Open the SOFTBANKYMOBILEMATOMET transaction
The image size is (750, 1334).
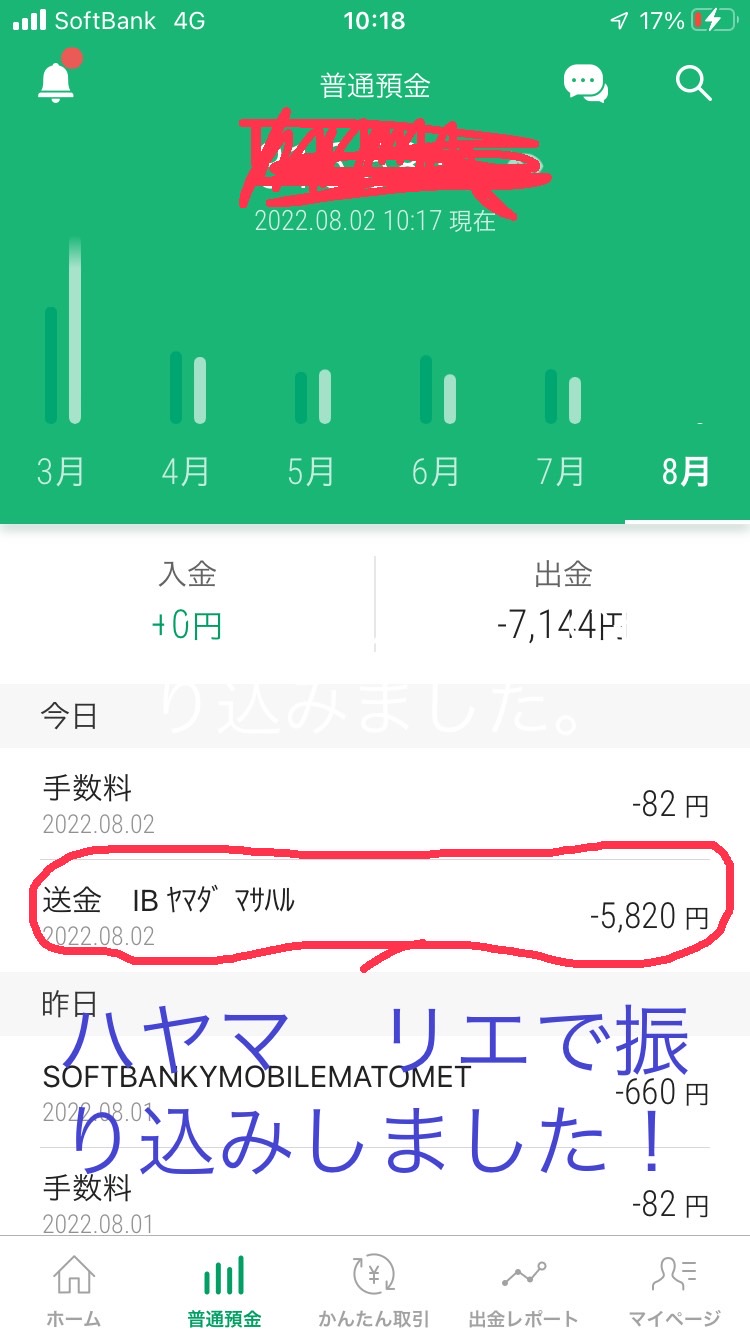[x=375, y=1092]
